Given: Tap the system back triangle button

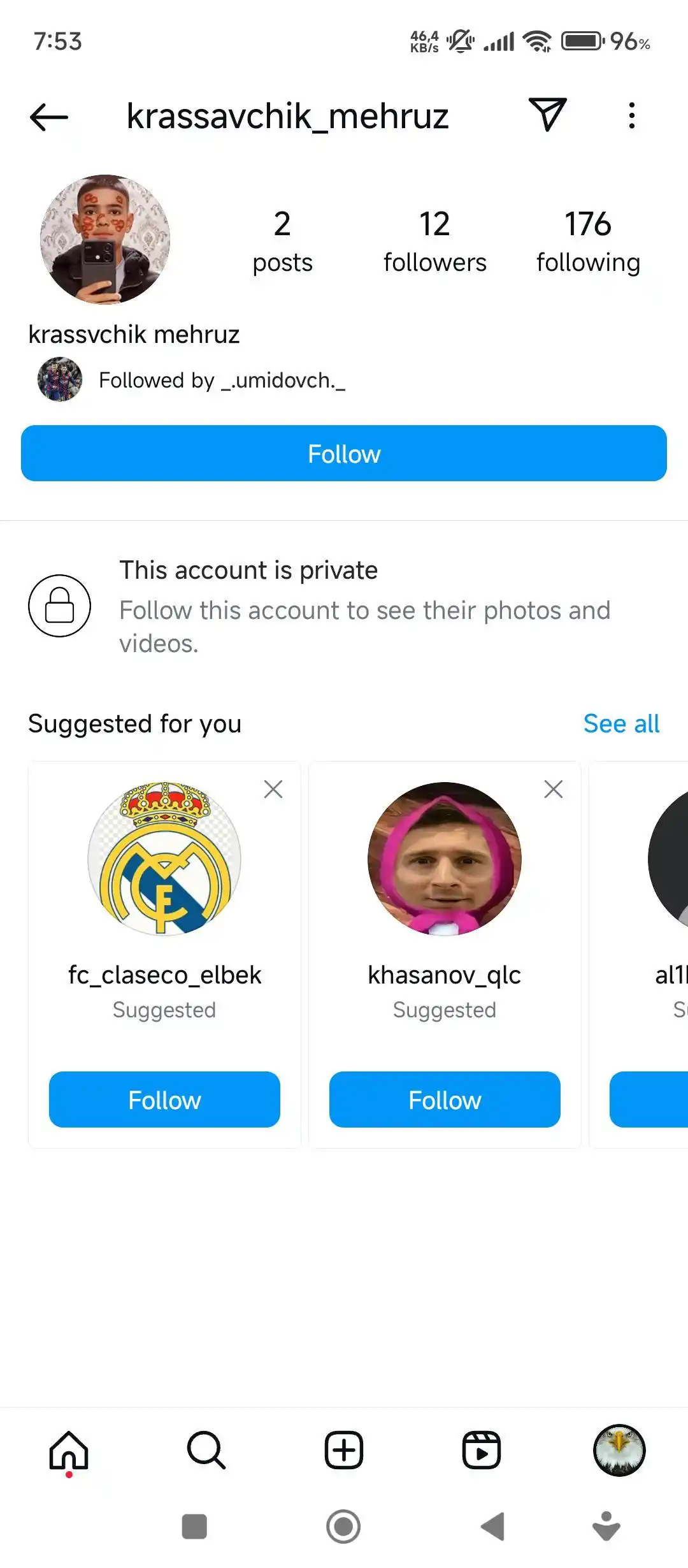Looking at the screenshot, I should [492, 1527].
